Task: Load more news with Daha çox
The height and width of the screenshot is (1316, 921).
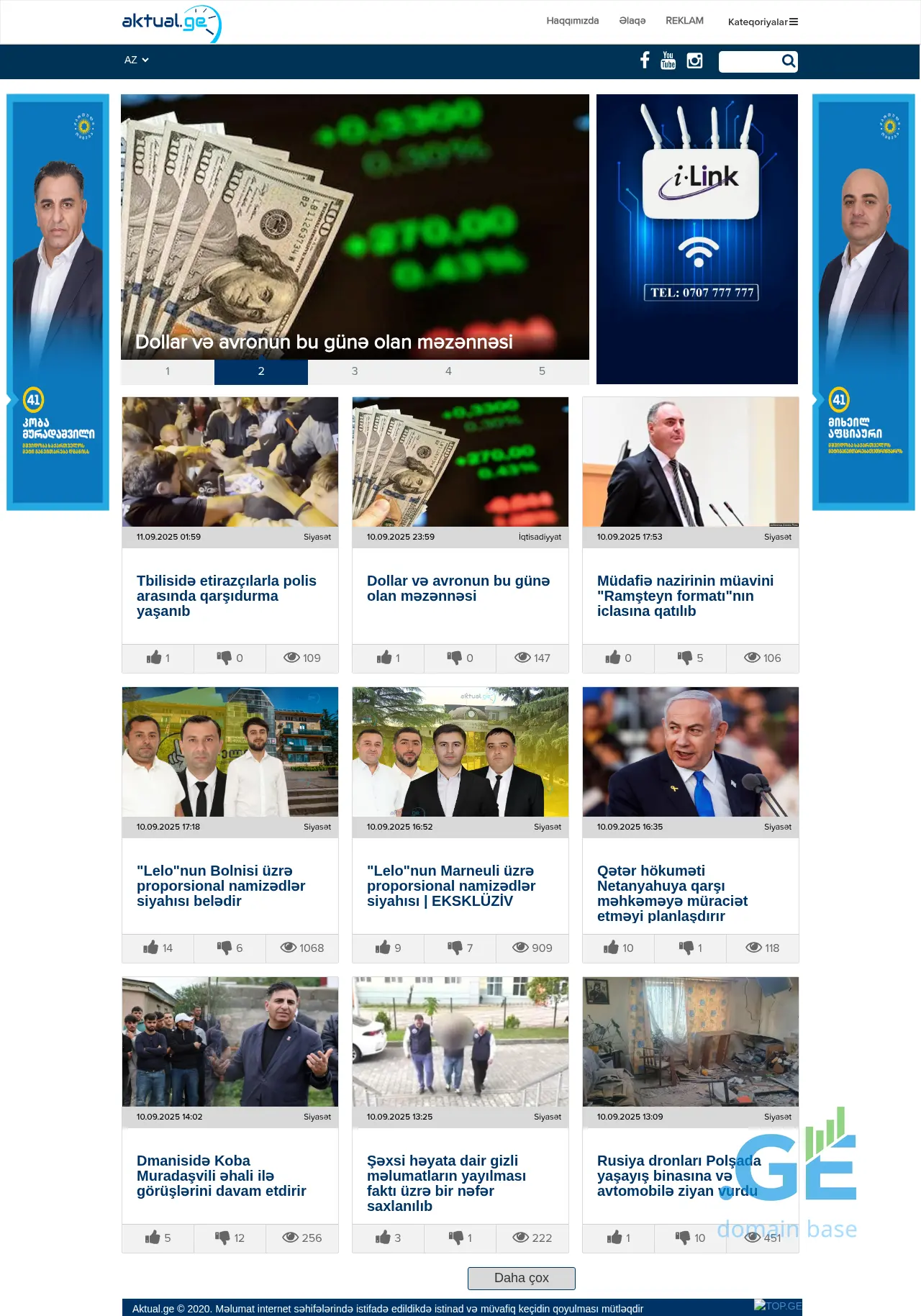Action: [521, 1278]
